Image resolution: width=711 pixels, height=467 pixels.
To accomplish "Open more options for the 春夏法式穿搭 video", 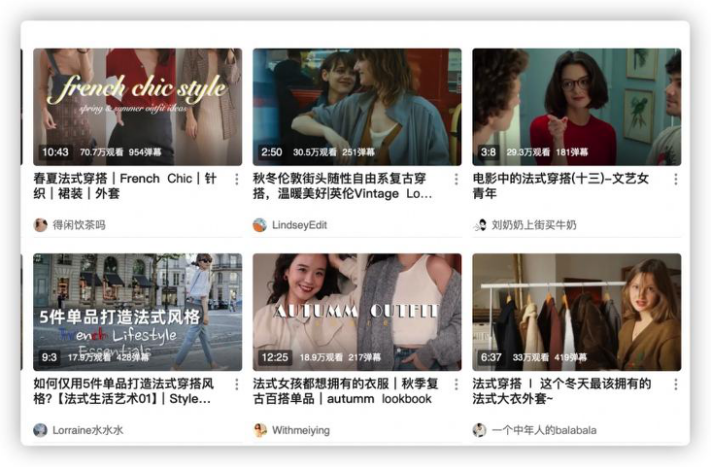I will click(x=237, y=179).
